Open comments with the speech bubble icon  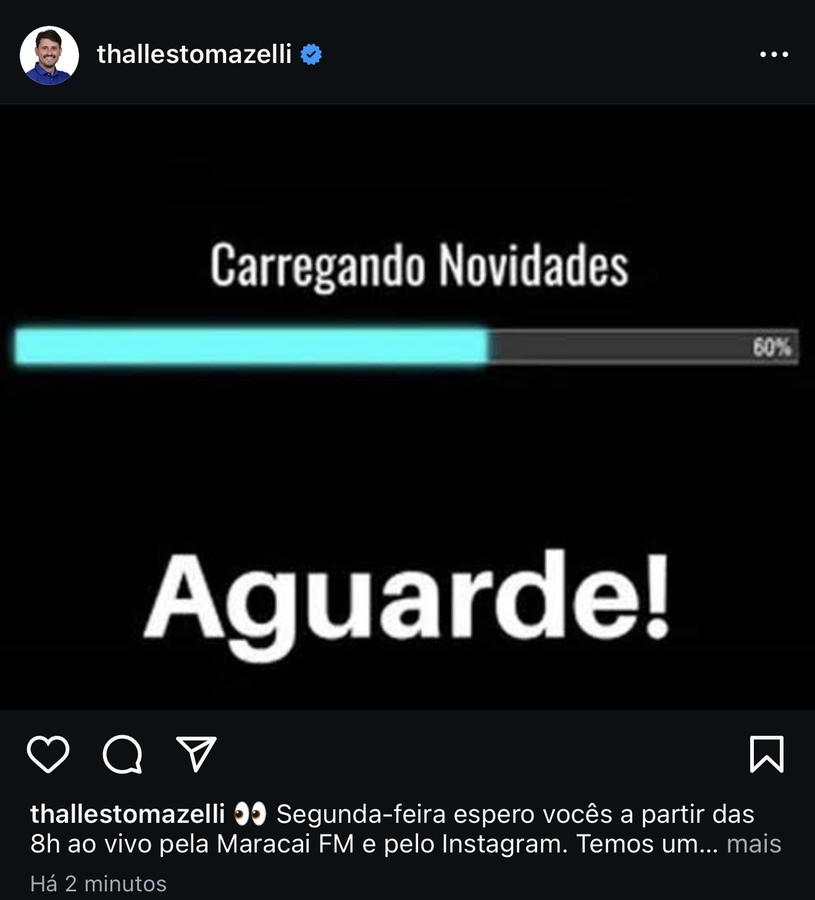122,755
